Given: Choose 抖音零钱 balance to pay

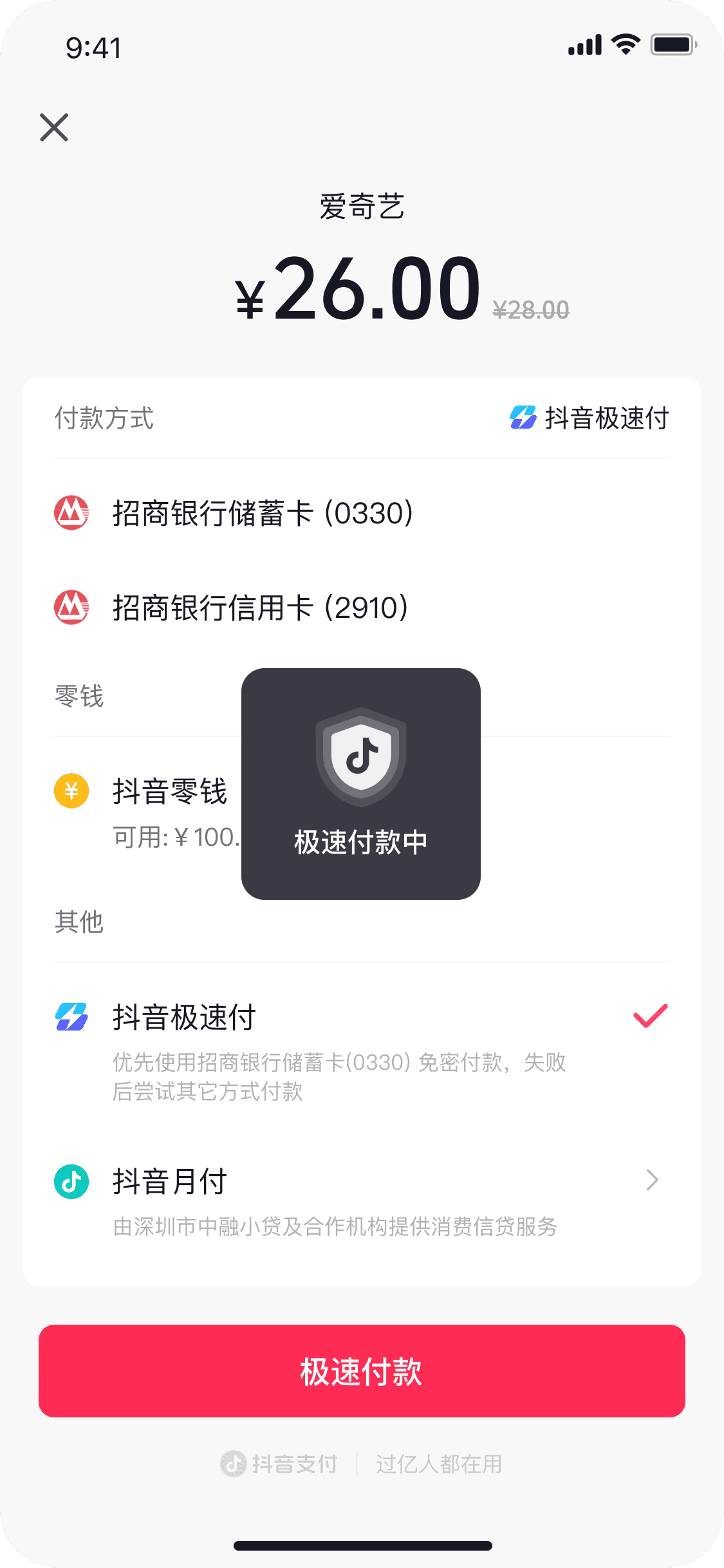Looking at the screenshot, I should pos(170,792).
